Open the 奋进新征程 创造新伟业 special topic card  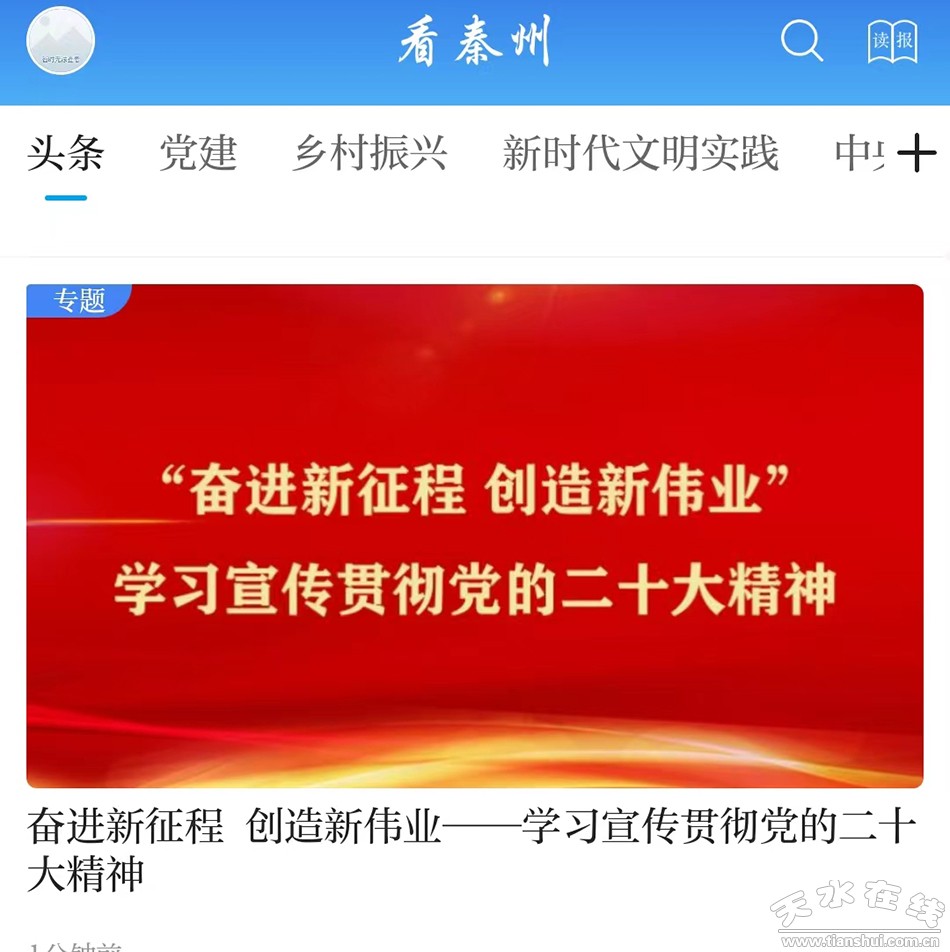(474, 536)
